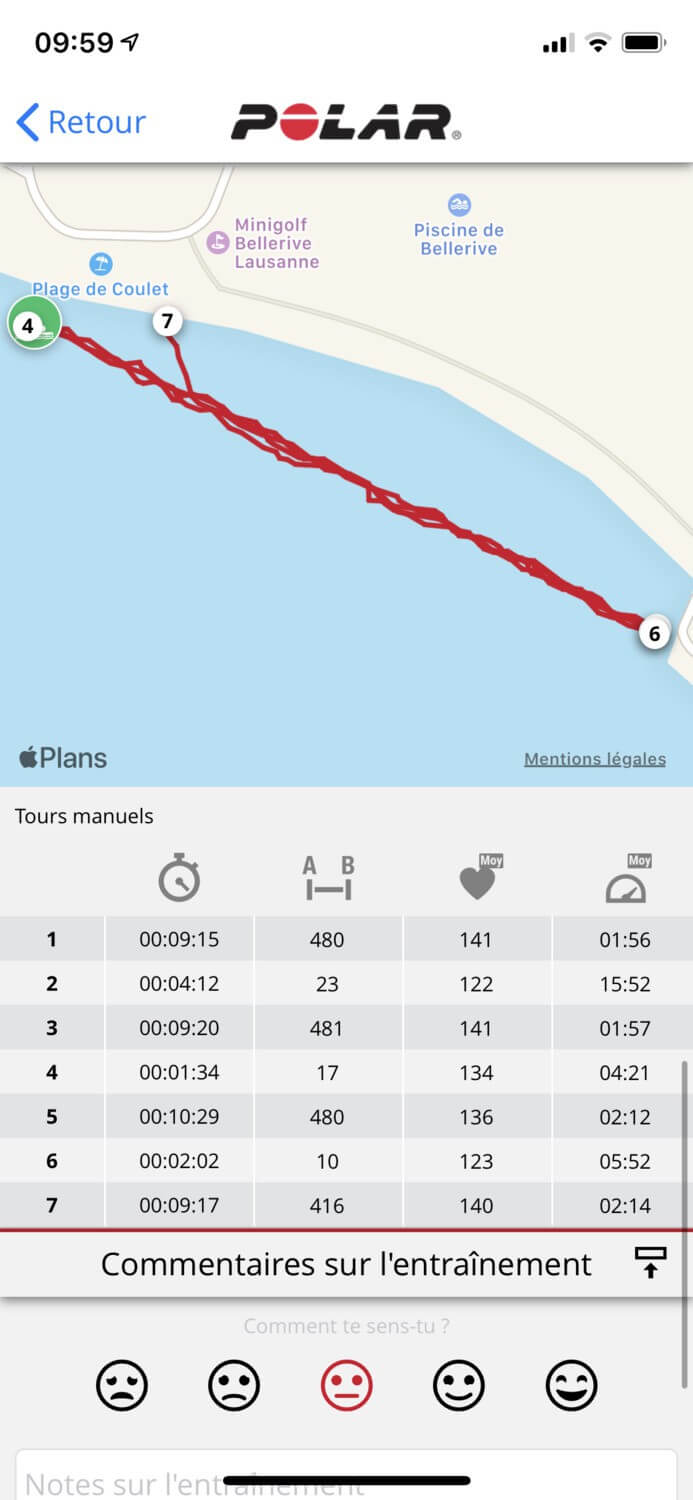Image resolution: width=693 pixels, height=1500 pixels.
Task: Open the Mentions légales link
Action: coord(595,759)
